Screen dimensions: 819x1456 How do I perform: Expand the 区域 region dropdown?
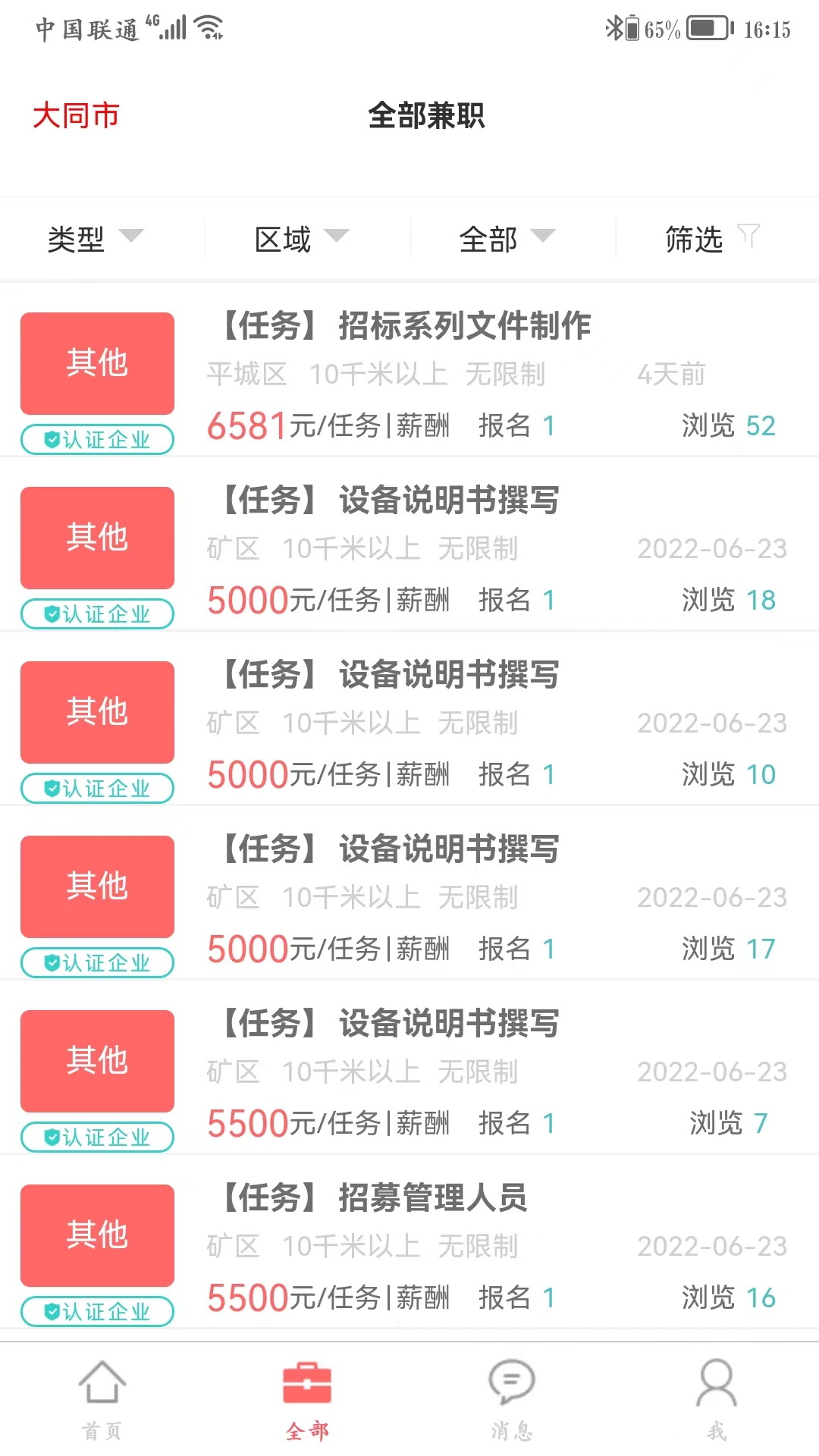299,237
